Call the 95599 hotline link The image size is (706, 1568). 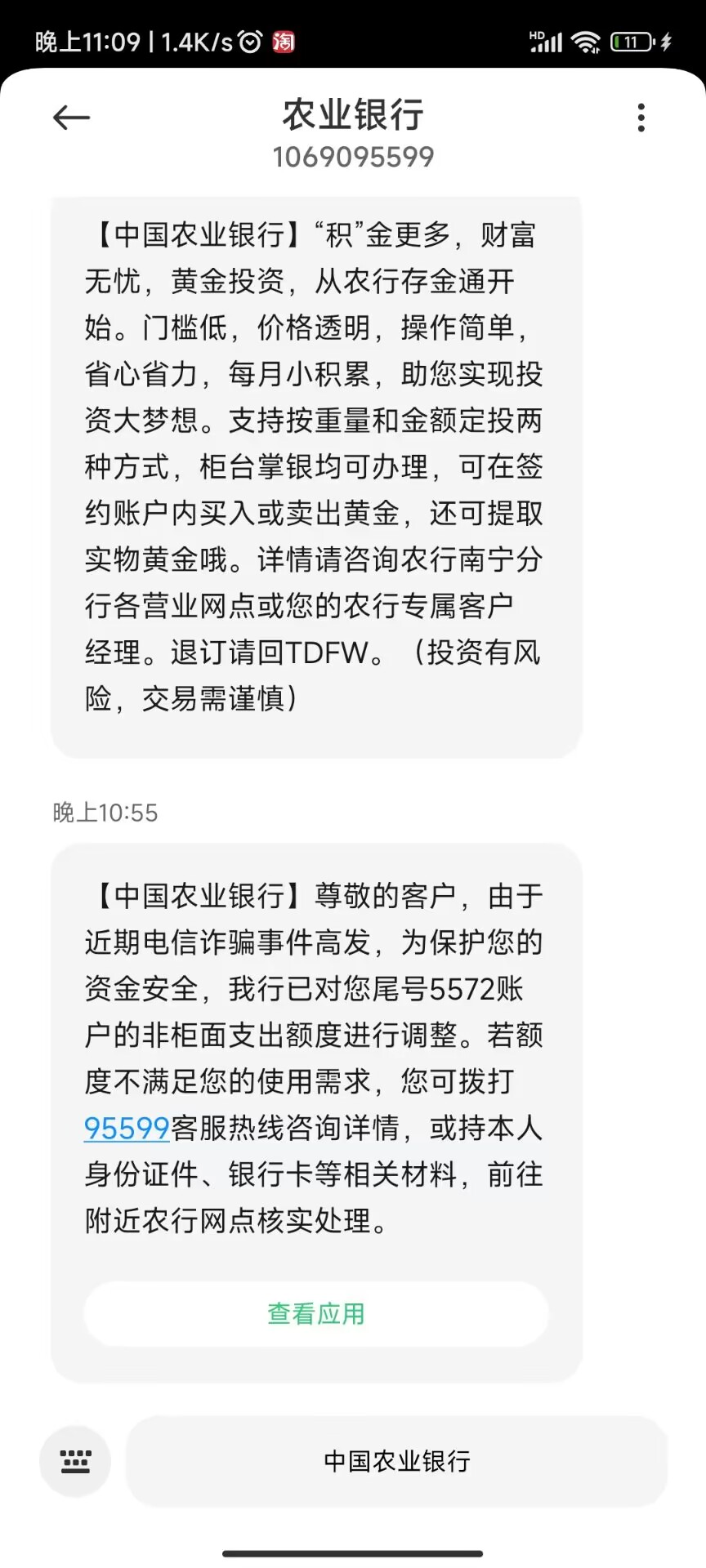click(x=127, y=1129)
